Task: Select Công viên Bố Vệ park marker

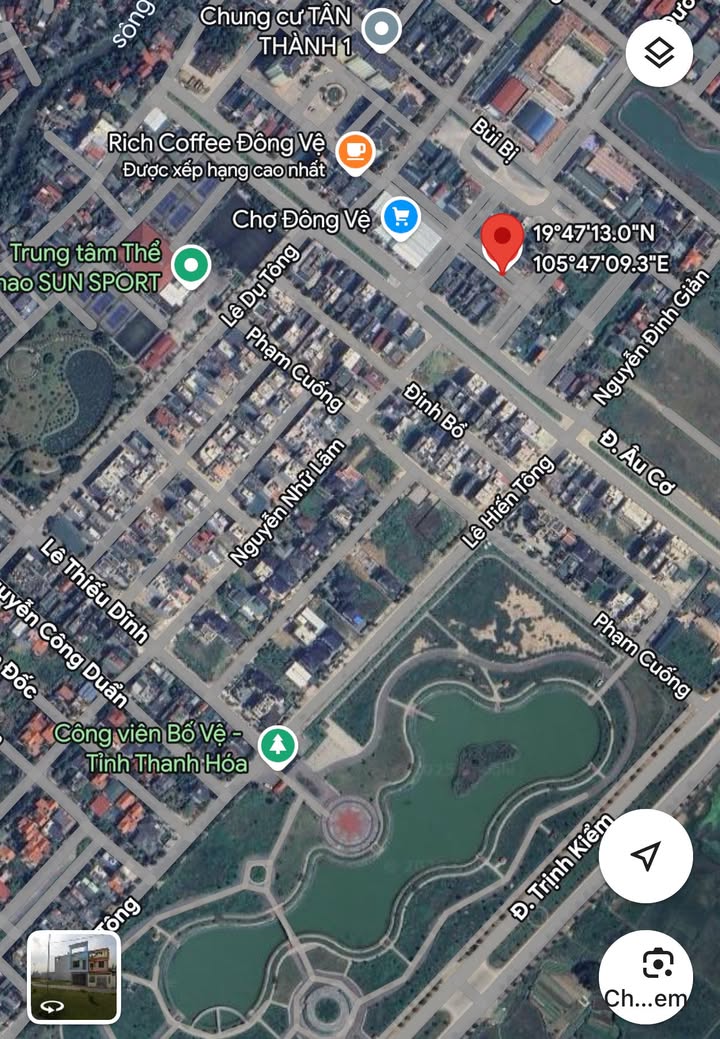Action: click(277, 745)
